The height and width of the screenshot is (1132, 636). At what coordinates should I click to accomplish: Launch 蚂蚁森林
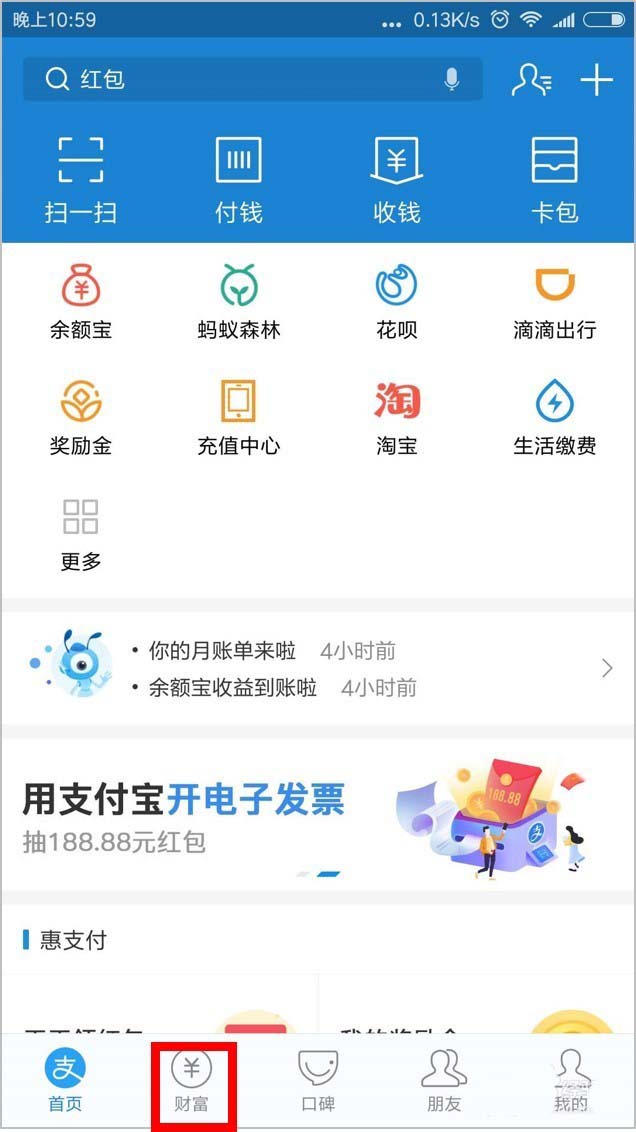click(239, 302)
